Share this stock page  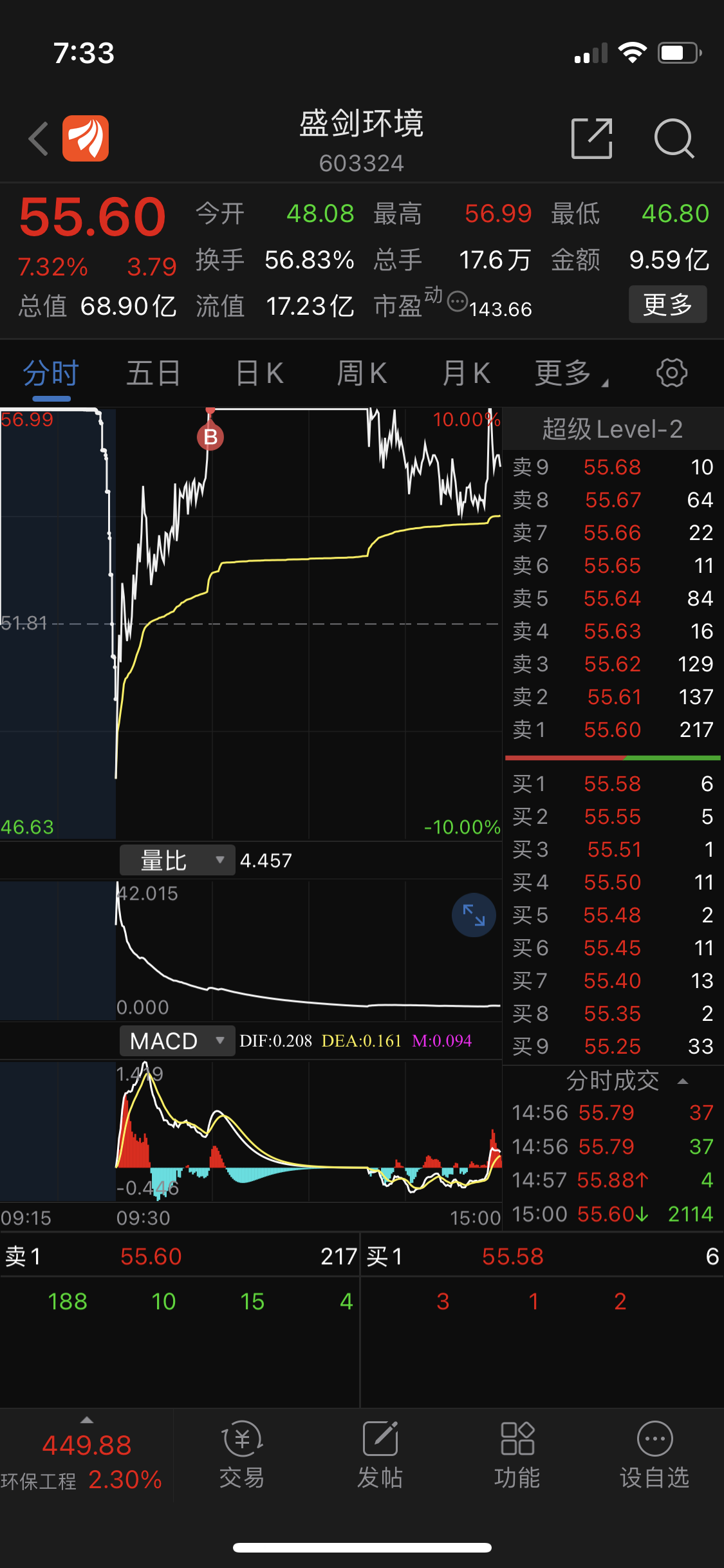coord(591,138)
